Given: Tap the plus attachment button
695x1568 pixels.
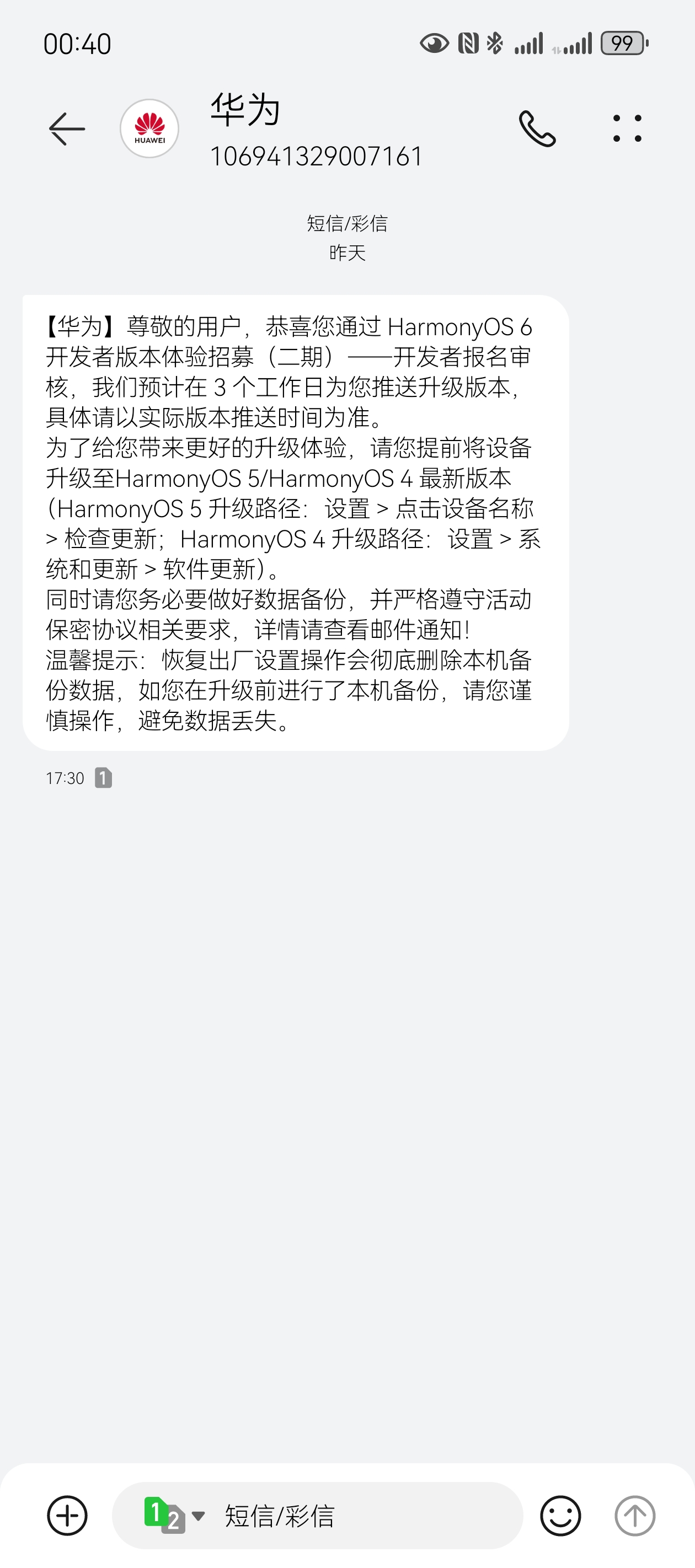Looking at the screenshot, I should click(67, 1516).
